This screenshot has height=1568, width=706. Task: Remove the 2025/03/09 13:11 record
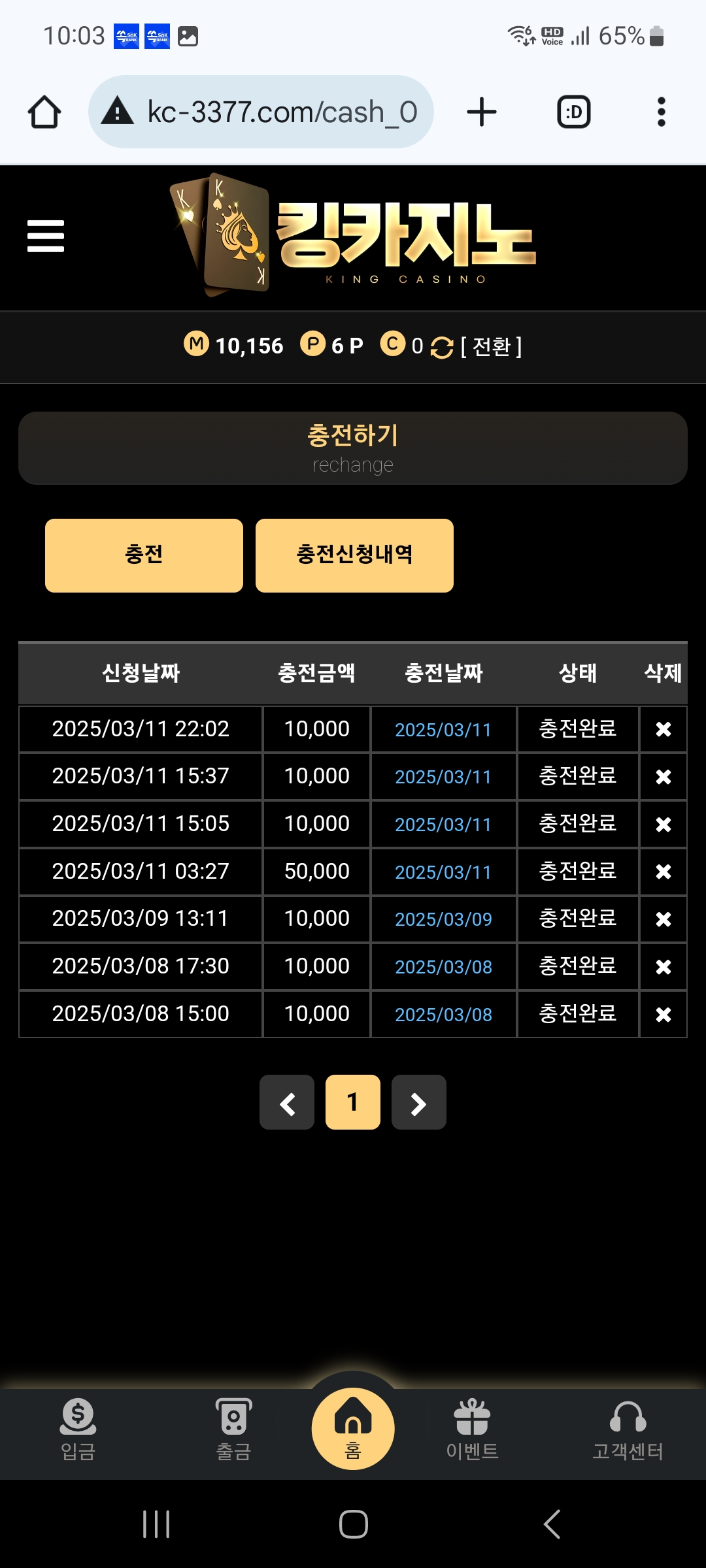tap(663, 919)
